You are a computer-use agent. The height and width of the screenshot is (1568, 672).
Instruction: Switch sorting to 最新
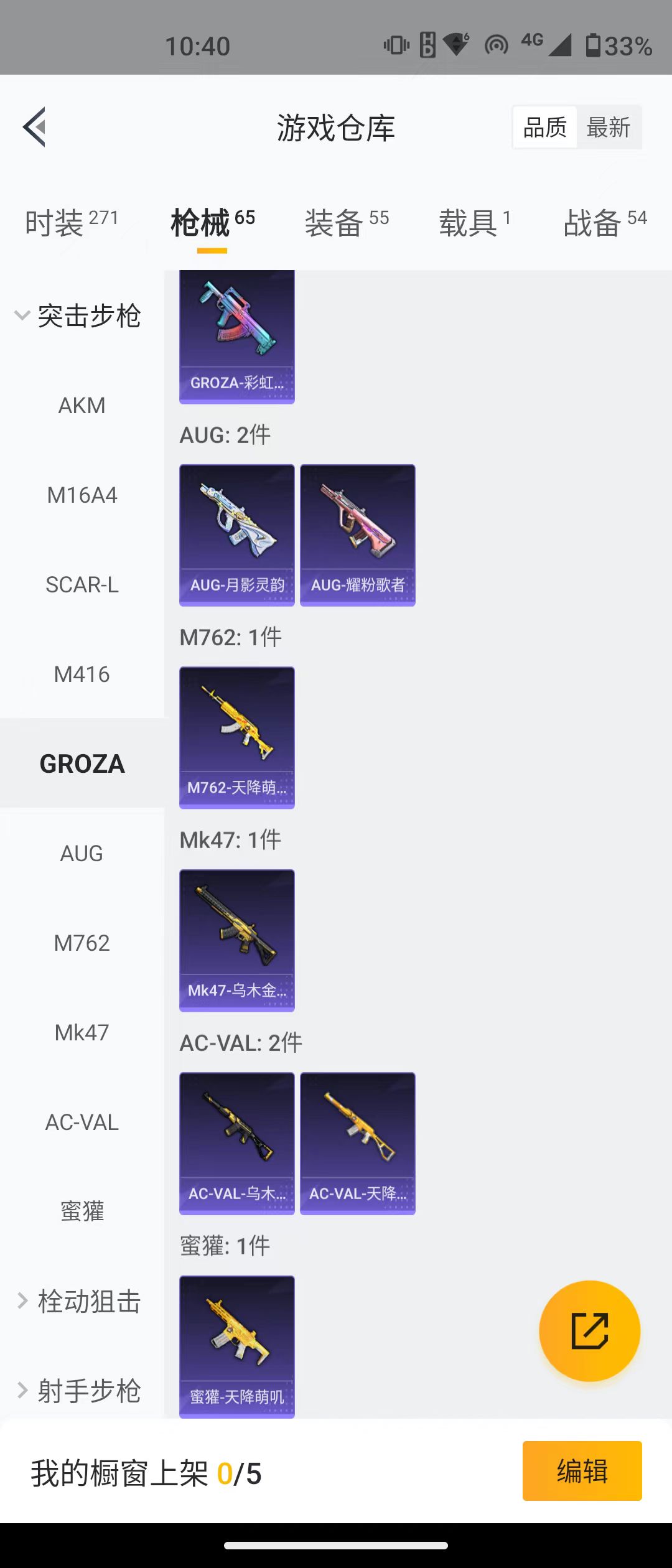point(608,128)
